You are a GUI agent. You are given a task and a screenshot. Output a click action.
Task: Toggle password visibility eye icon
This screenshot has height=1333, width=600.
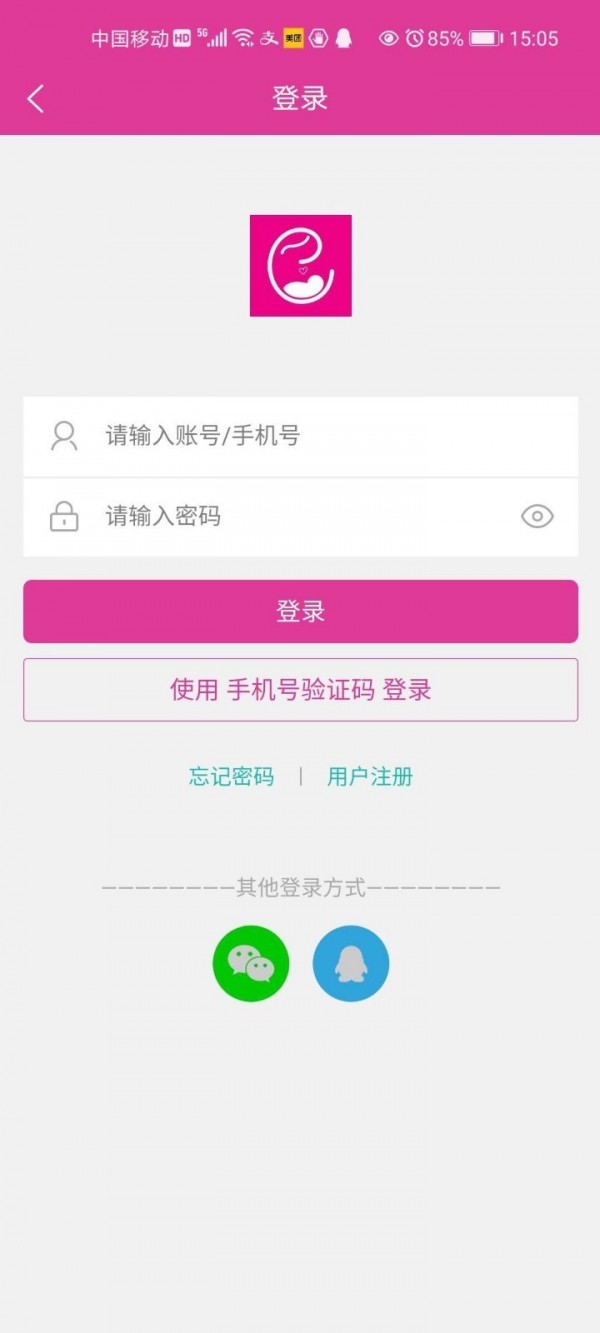tap(537, 517)
